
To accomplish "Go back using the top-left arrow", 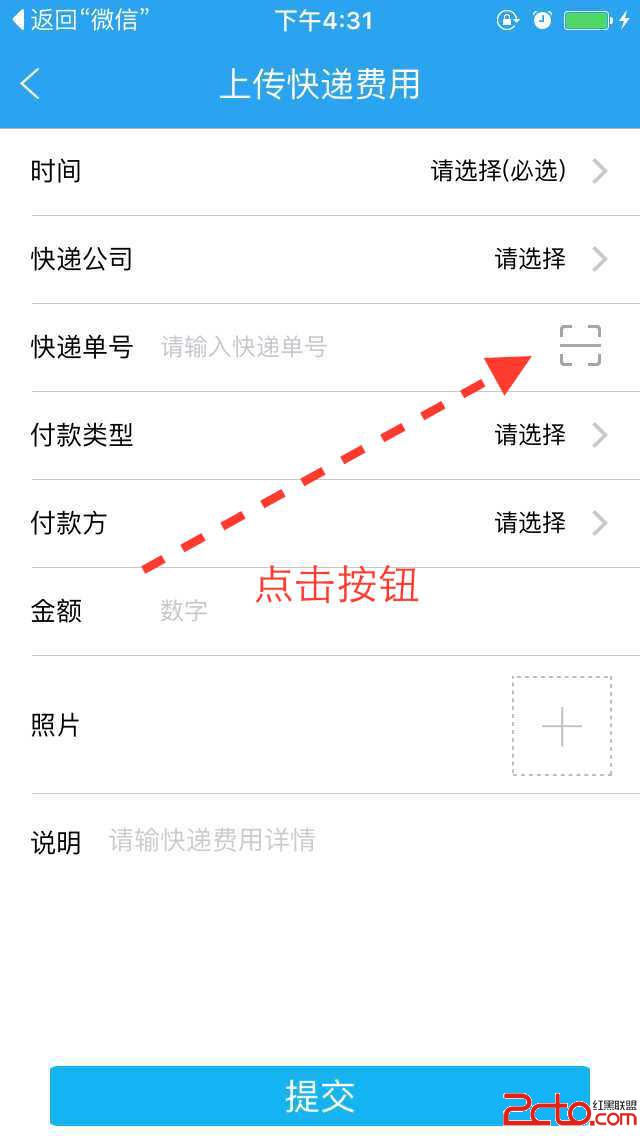I will (30, 84).
